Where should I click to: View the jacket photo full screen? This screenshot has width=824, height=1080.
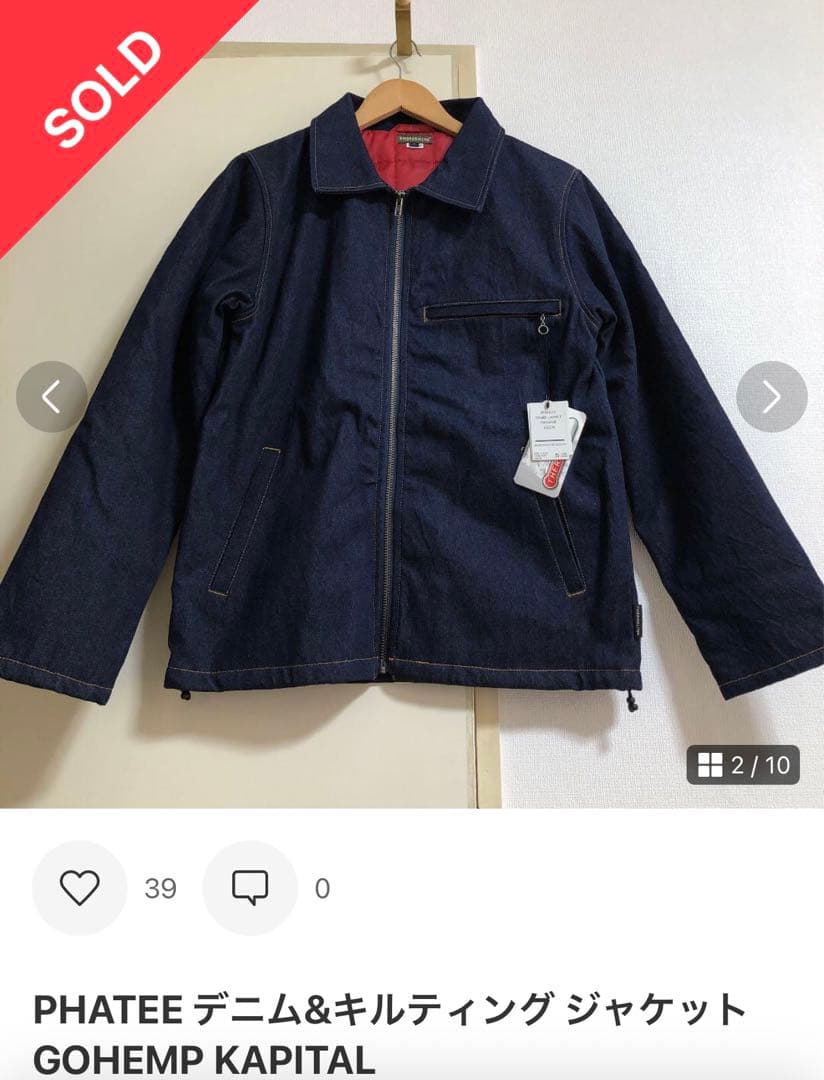click(x=400, y=420)
